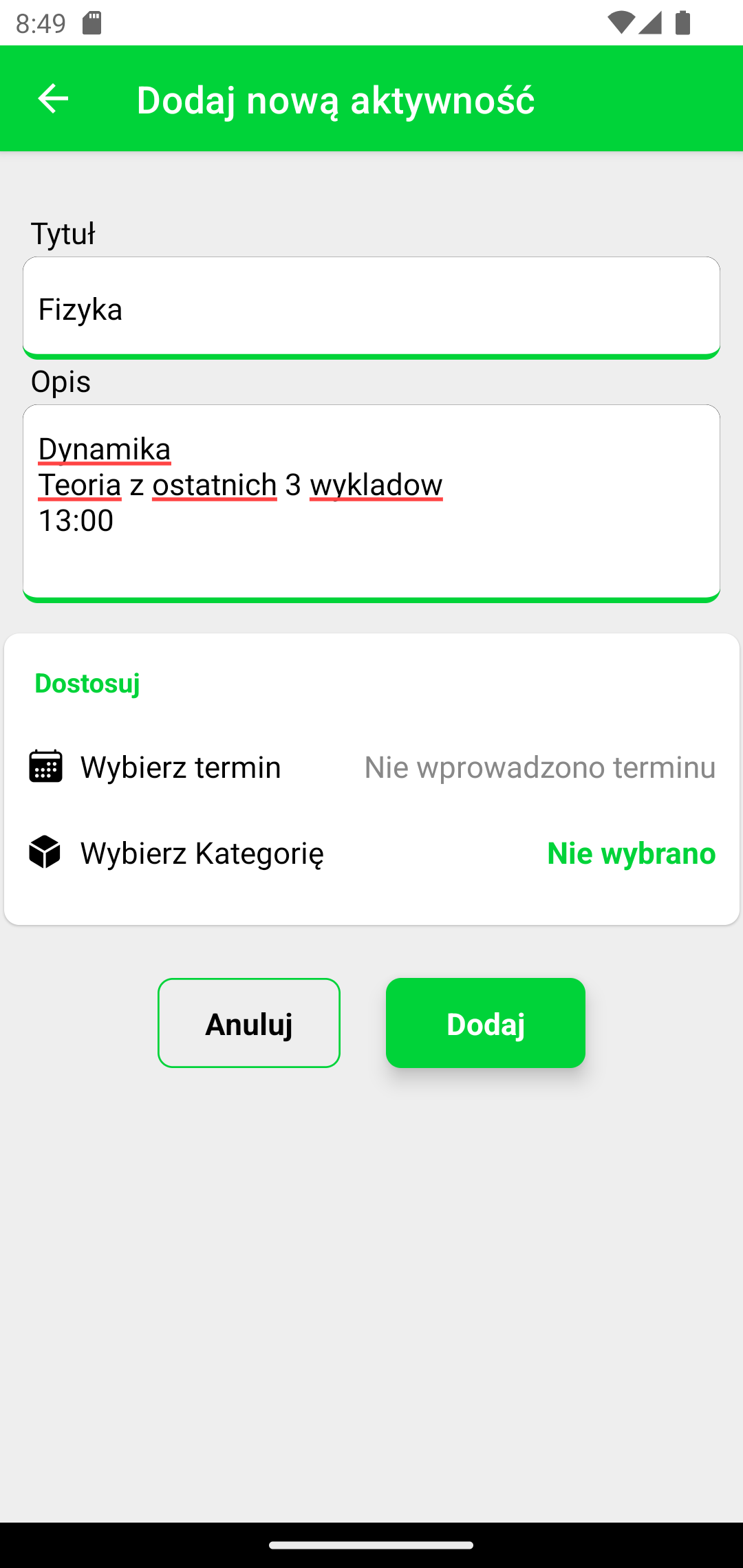Image resolution: width=743 pixels, height=1568 pixels.
Task: Open the date picker via Wybierz termin
Action: tap(180, 767)
